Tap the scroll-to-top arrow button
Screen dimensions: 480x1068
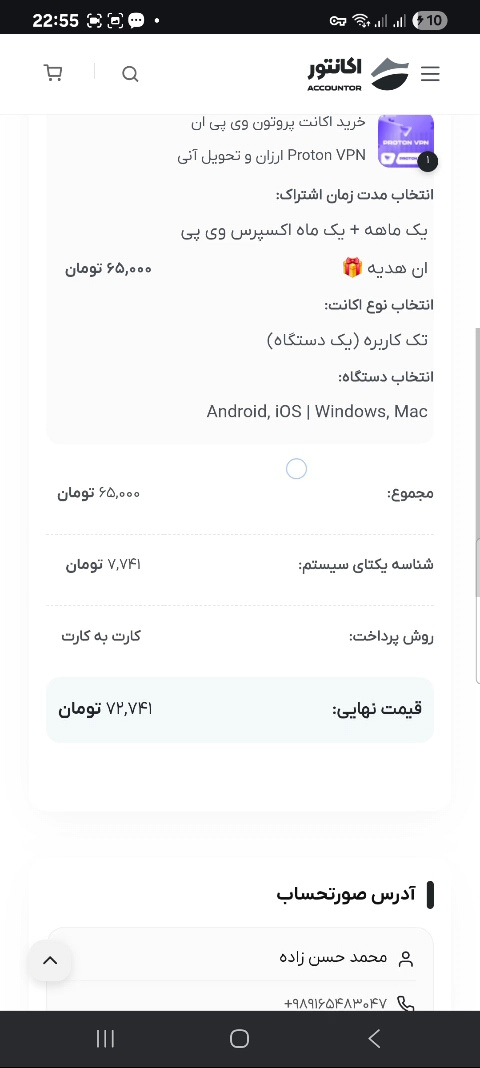50,960
